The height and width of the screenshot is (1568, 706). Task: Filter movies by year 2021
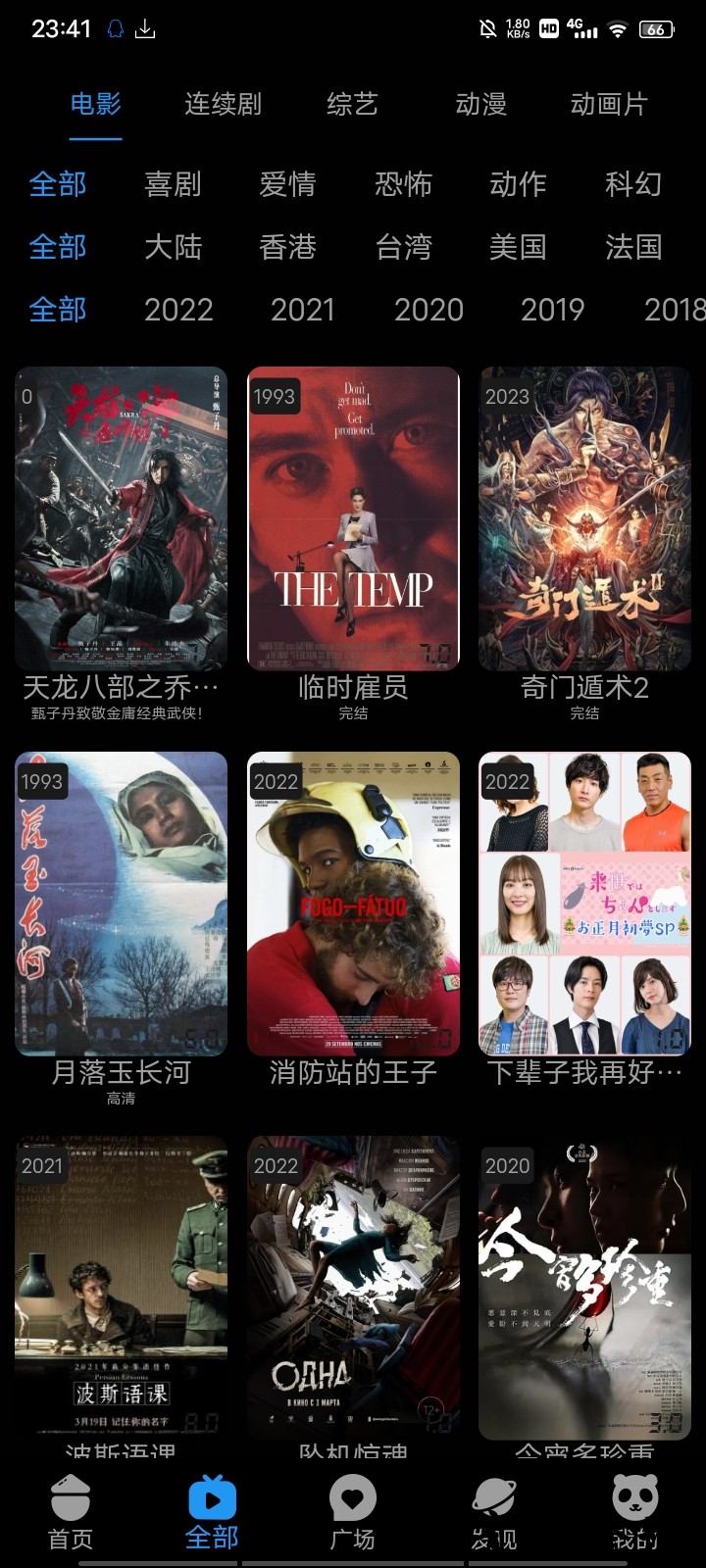[303, 310]
